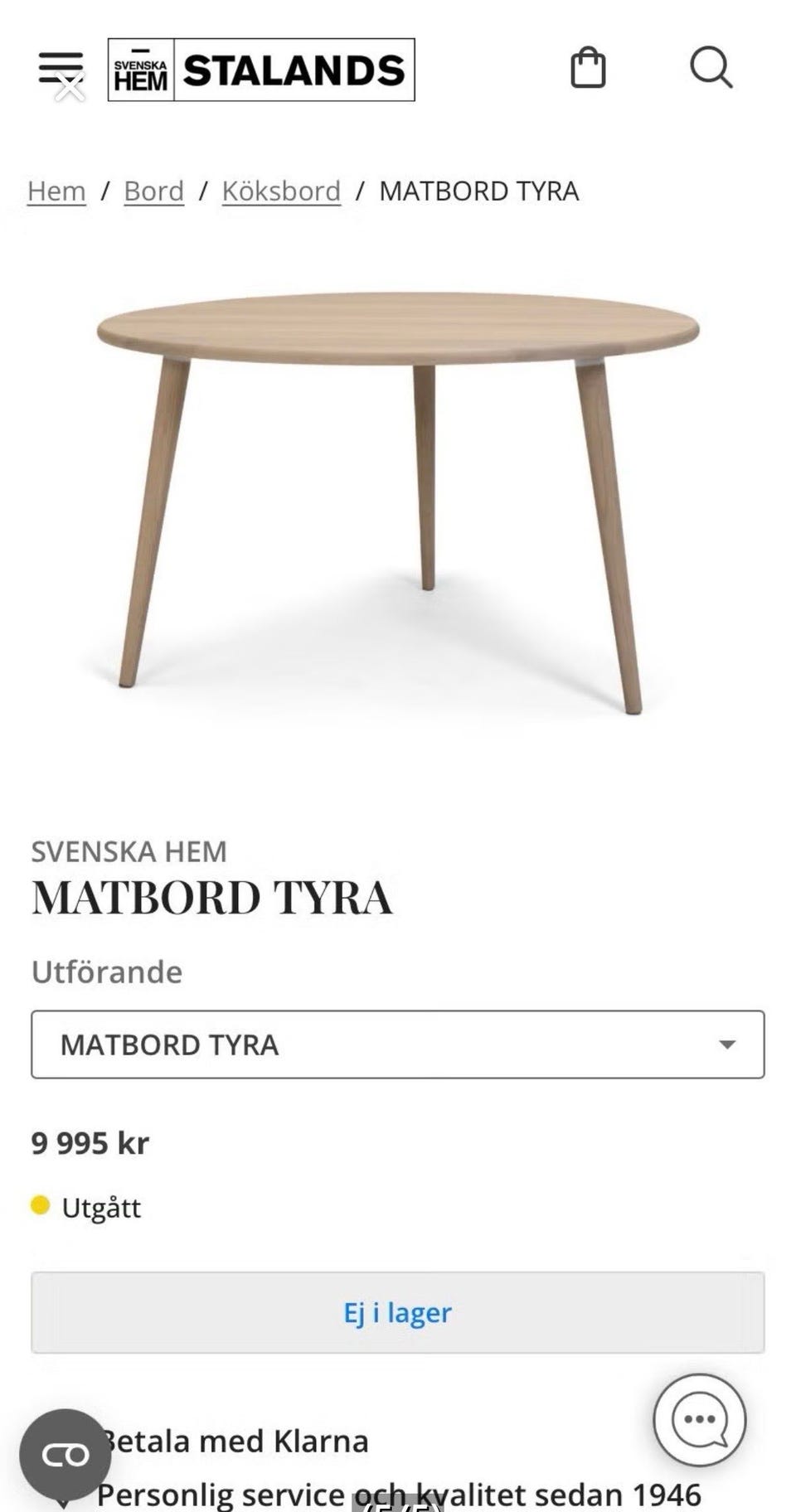
Task: Open the shopping bag
Action: point(588,68)
